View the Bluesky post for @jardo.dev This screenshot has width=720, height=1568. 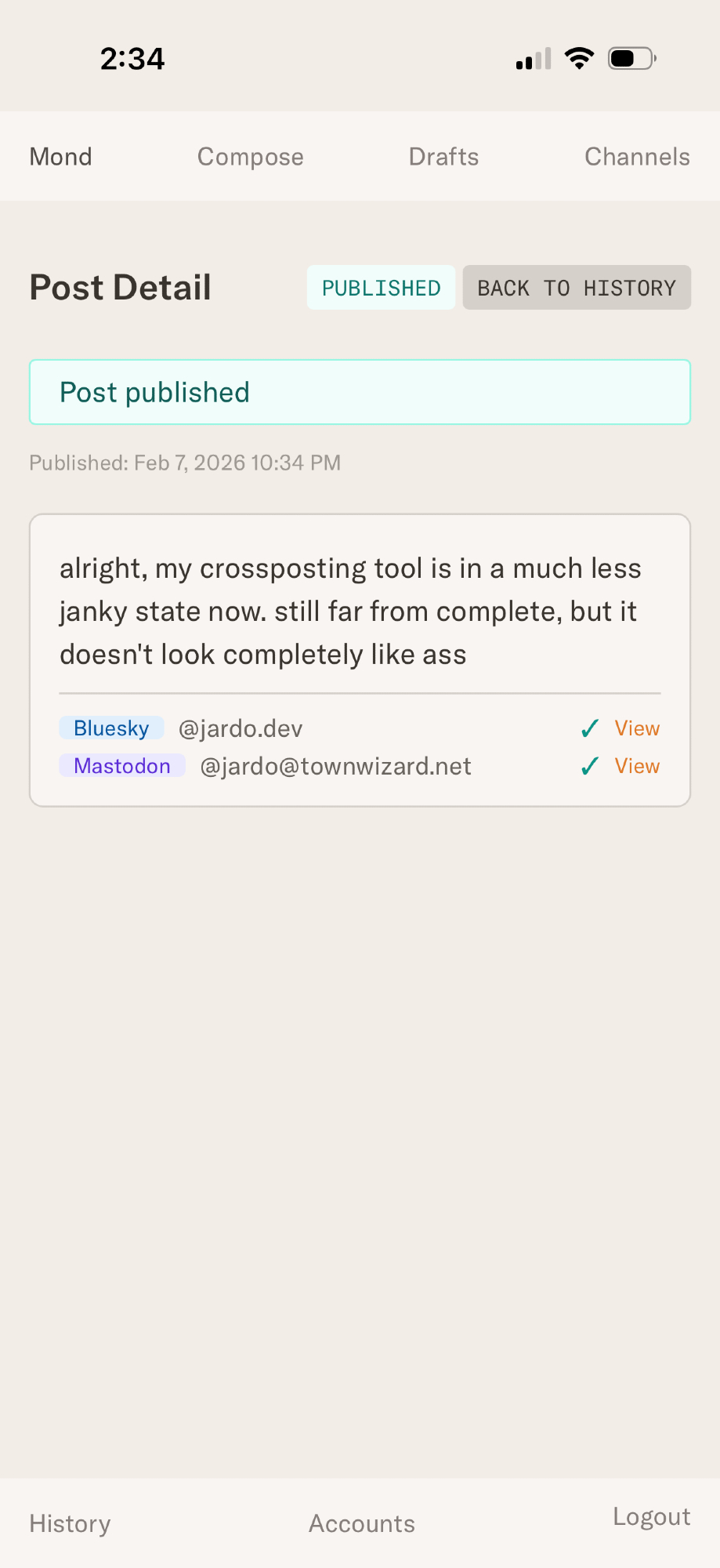point(636,728)
